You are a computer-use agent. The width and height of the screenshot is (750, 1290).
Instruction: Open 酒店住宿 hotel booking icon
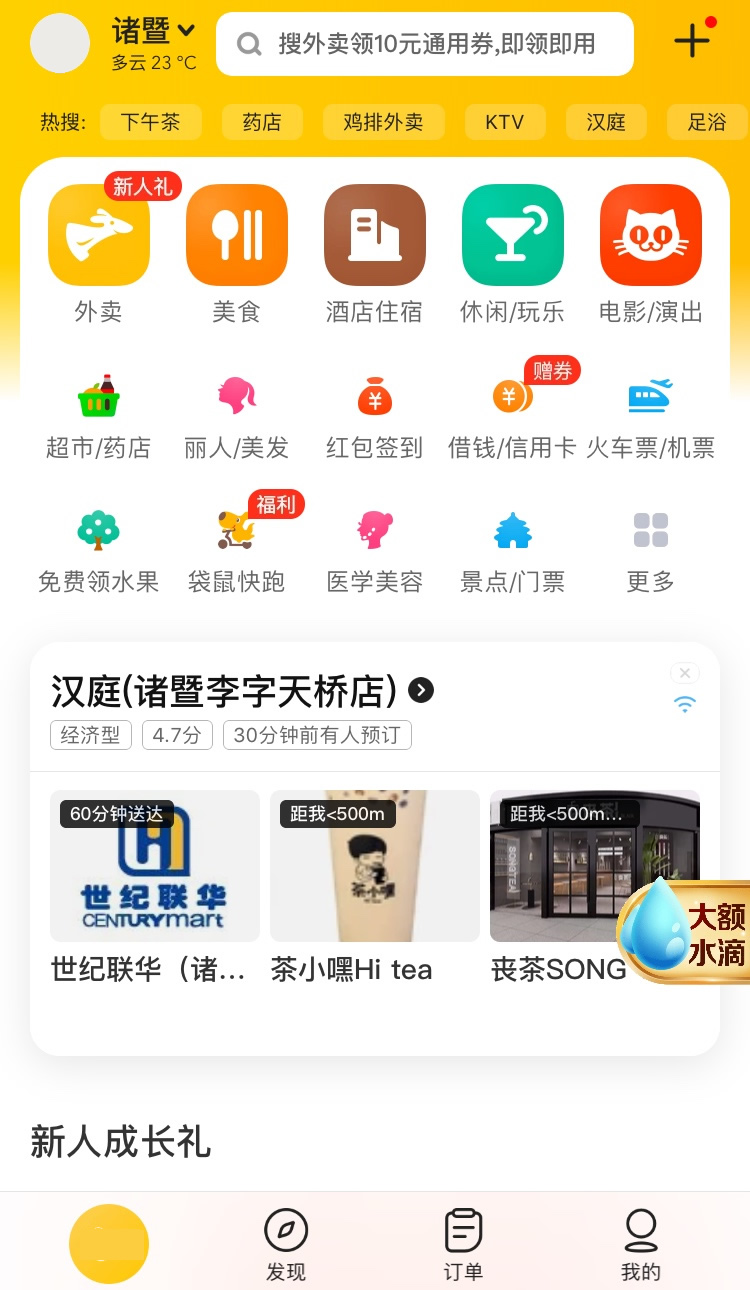(x=374, y=235)
